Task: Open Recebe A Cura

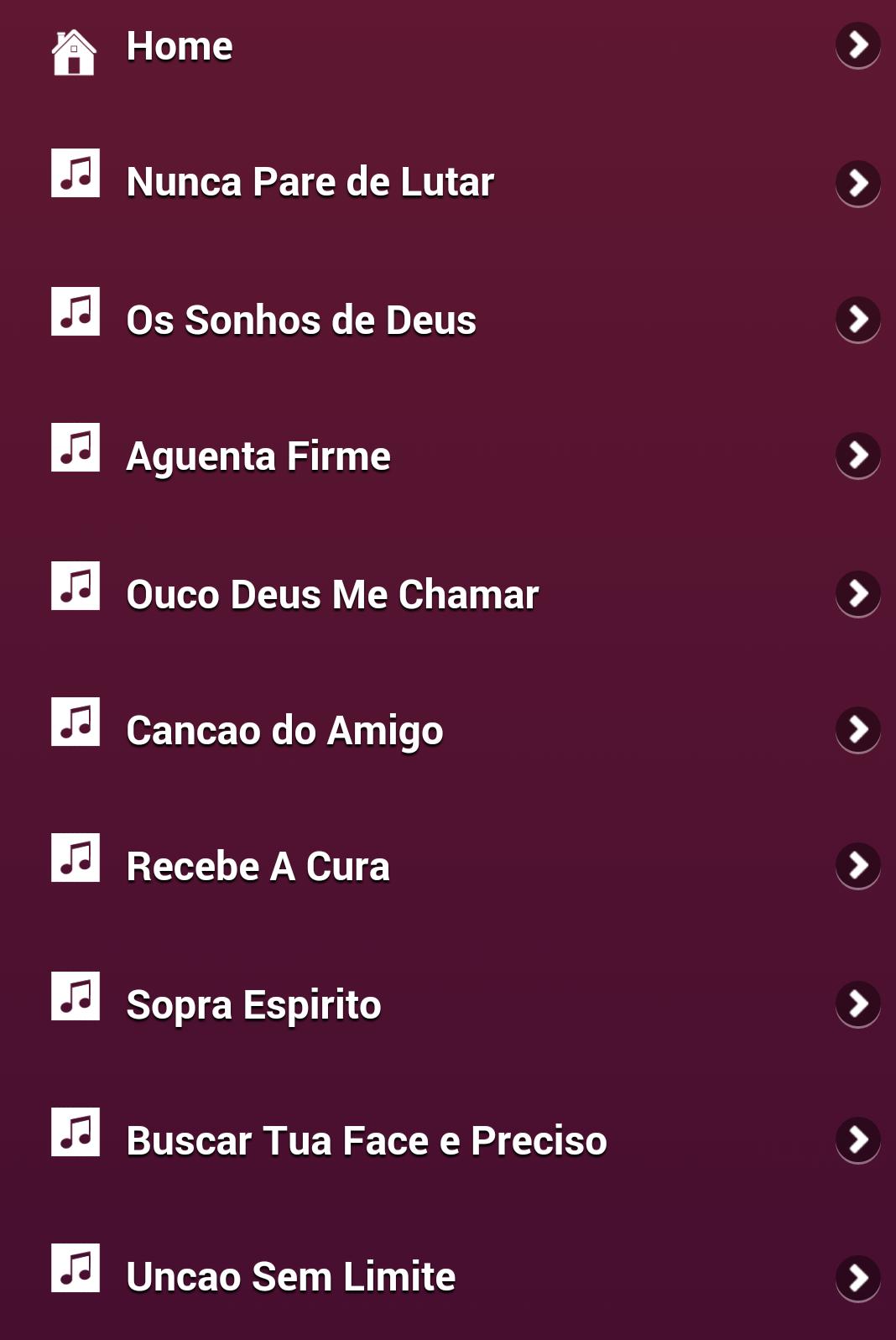Action: 258,866
